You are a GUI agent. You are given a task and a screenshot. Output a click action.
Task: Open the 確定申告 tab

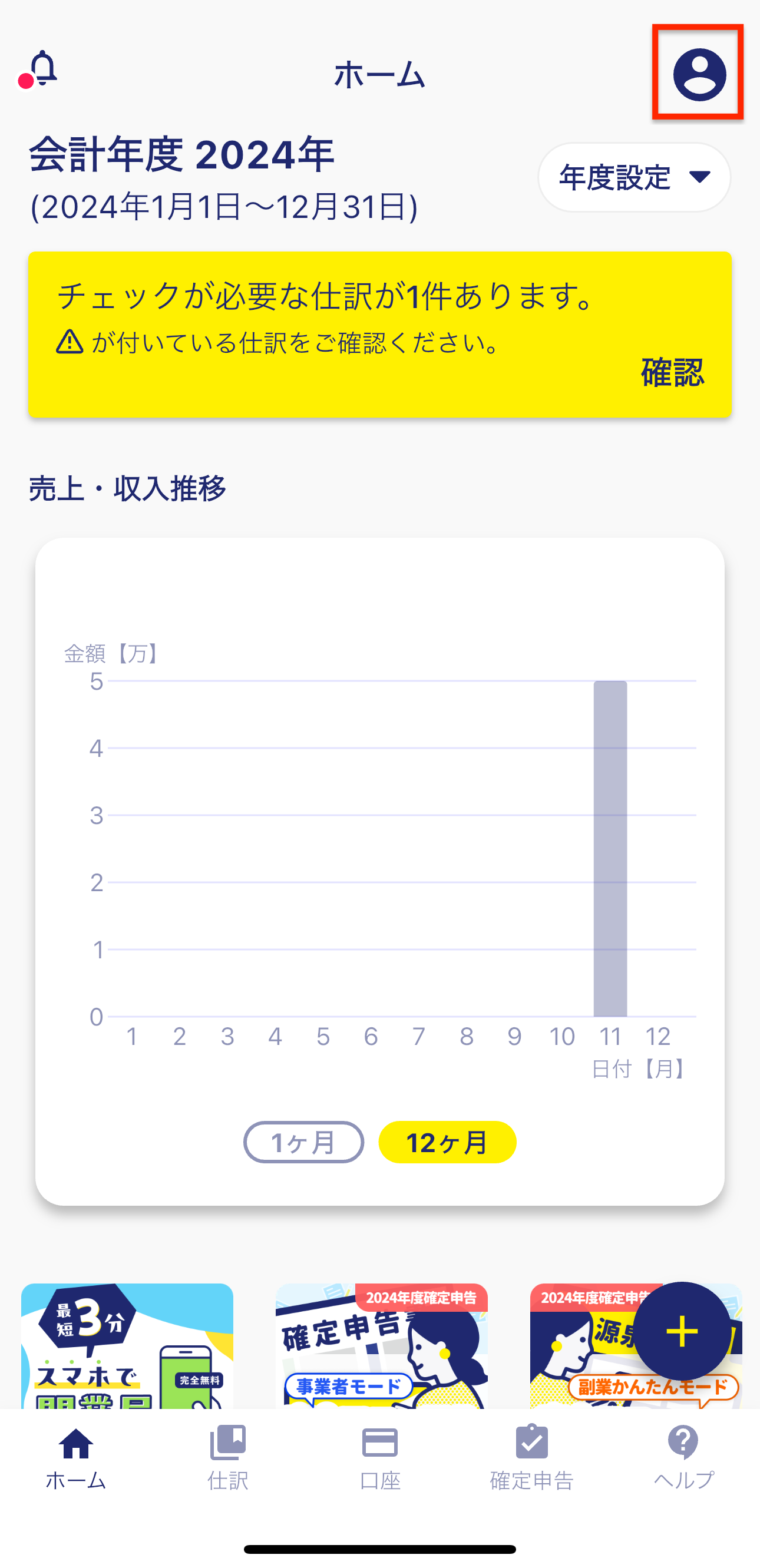pyautogui.click(x=531, y=1458)
